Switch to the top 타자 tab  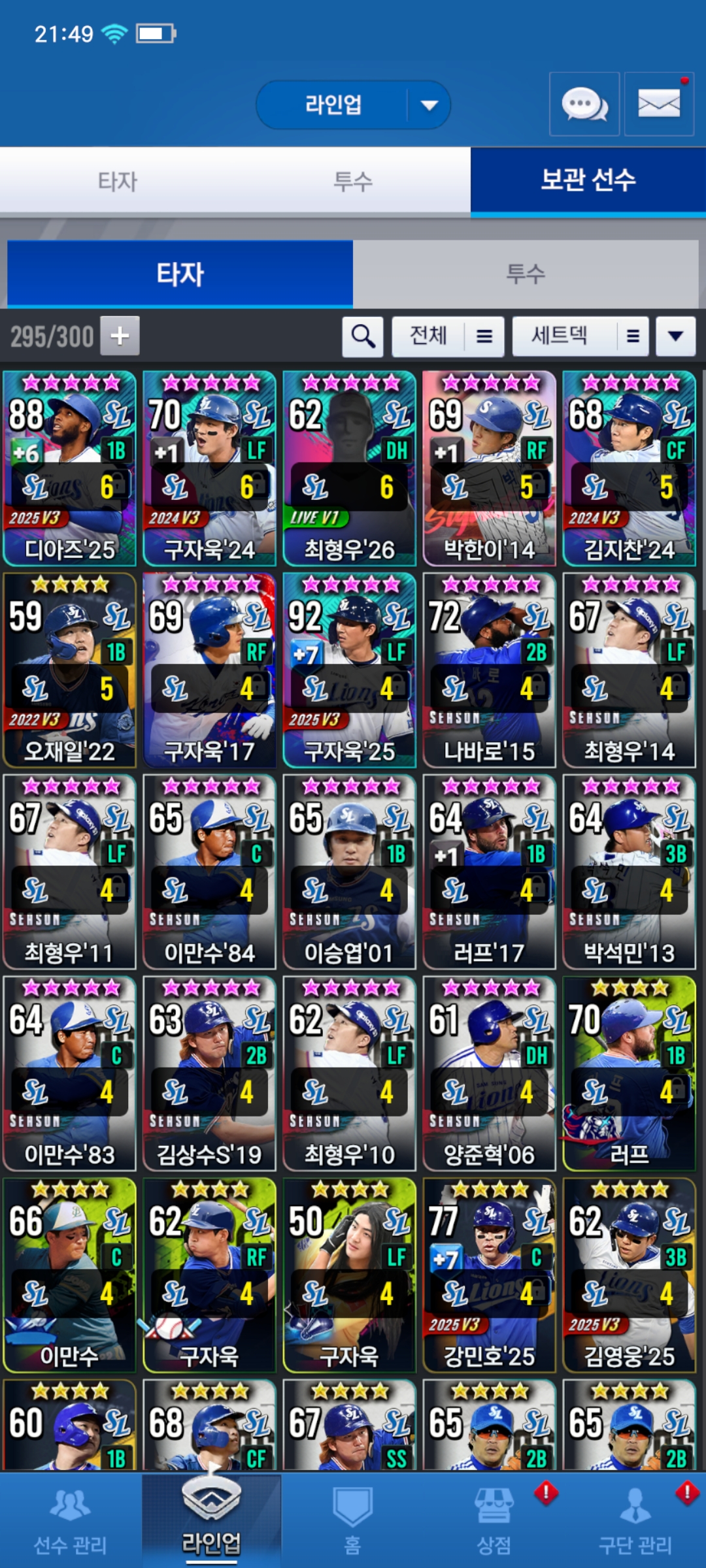click(x=118, y=181)
